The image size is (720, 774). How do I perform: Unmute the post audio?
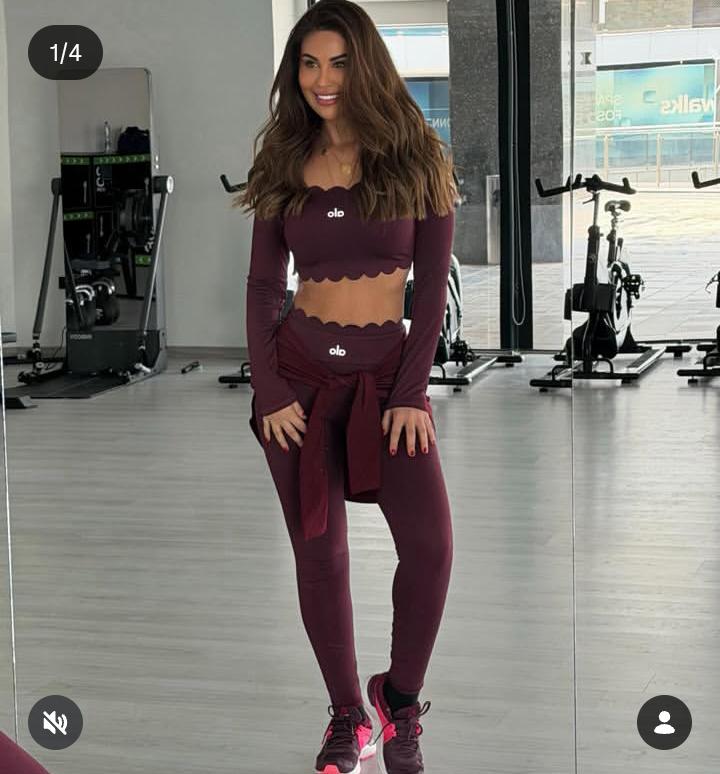coord(55,722)
